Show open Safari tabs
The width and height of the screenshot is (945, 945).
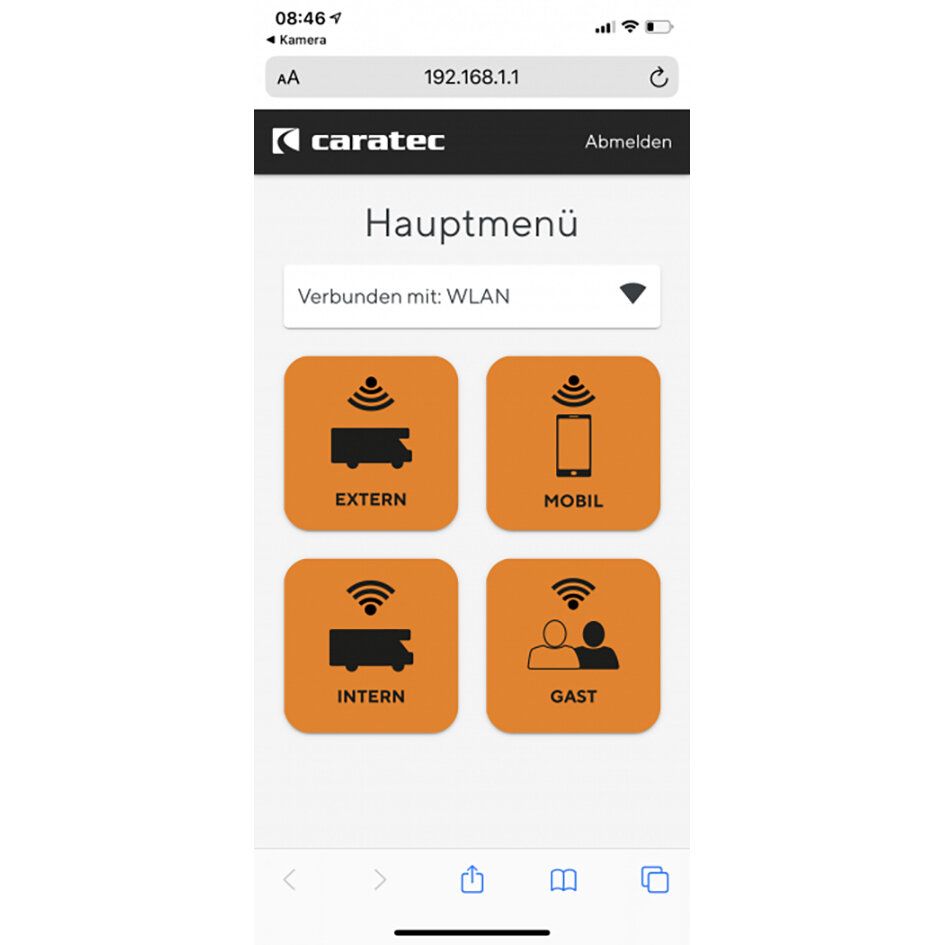pos(655,880)
